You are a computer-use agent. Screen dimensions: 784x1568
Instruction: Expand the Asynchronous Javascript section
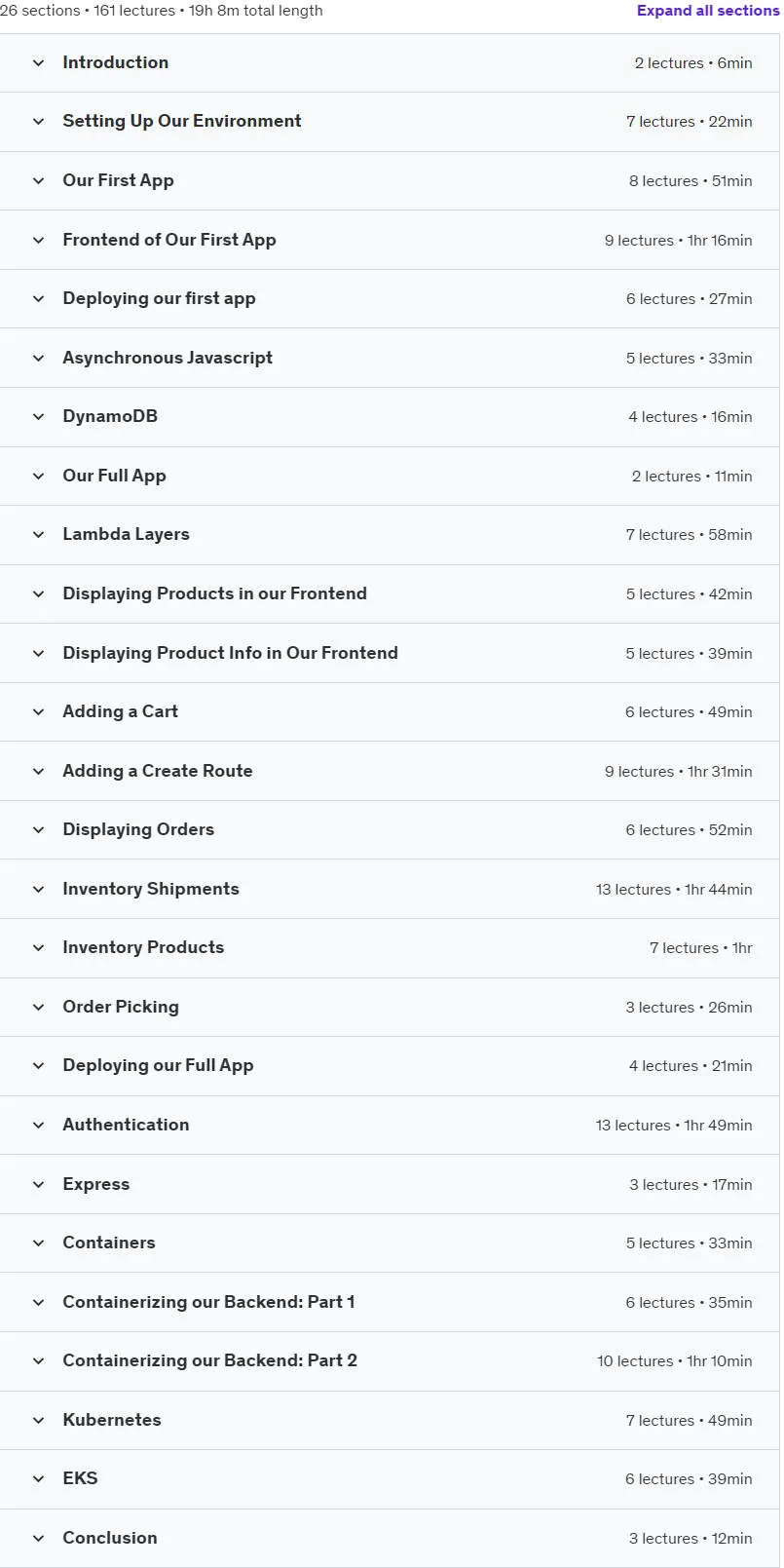pyautogui.click(x=390, y=359)
